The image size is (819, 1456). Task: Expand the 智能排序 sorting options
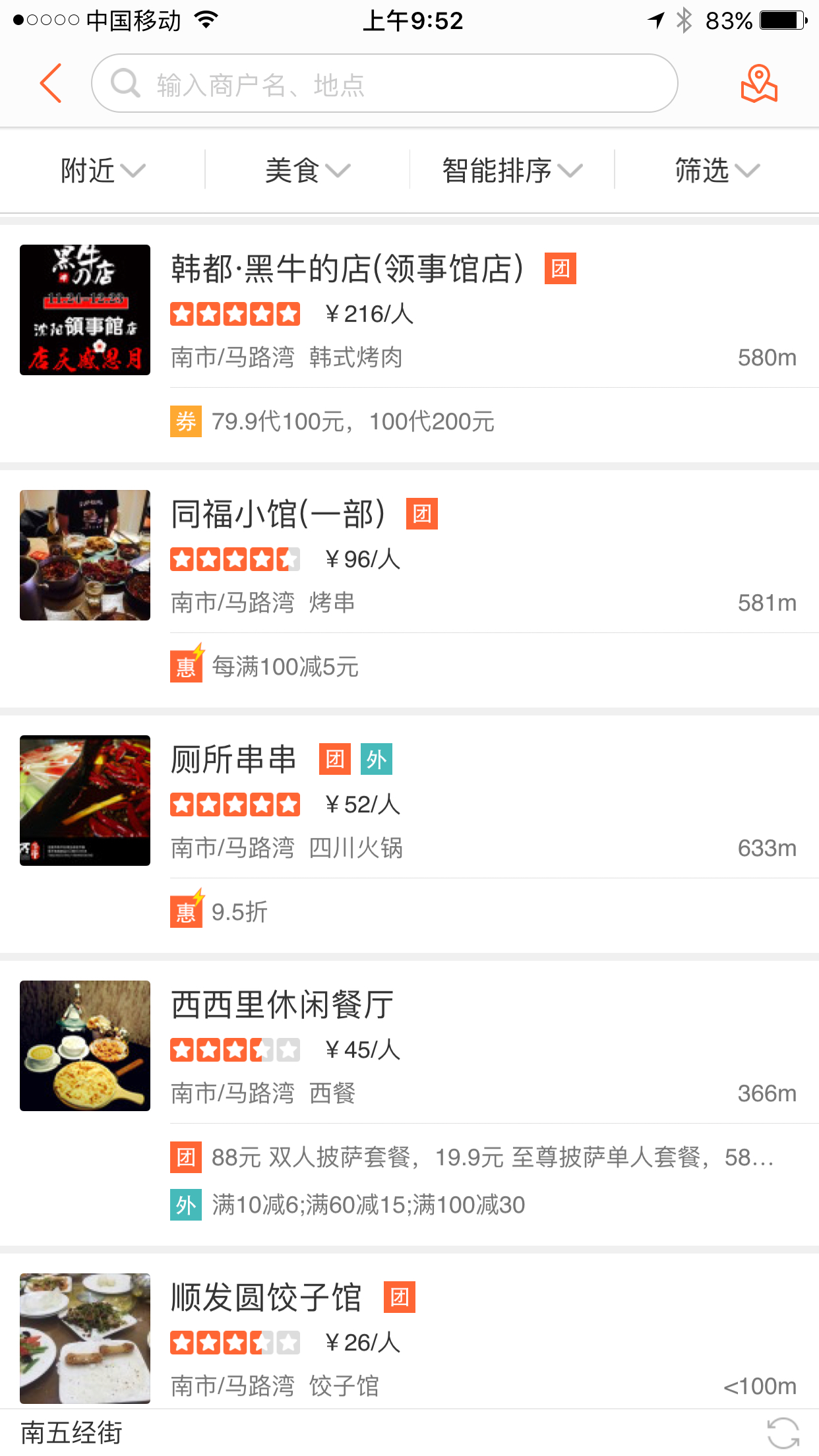pos(512,171)
